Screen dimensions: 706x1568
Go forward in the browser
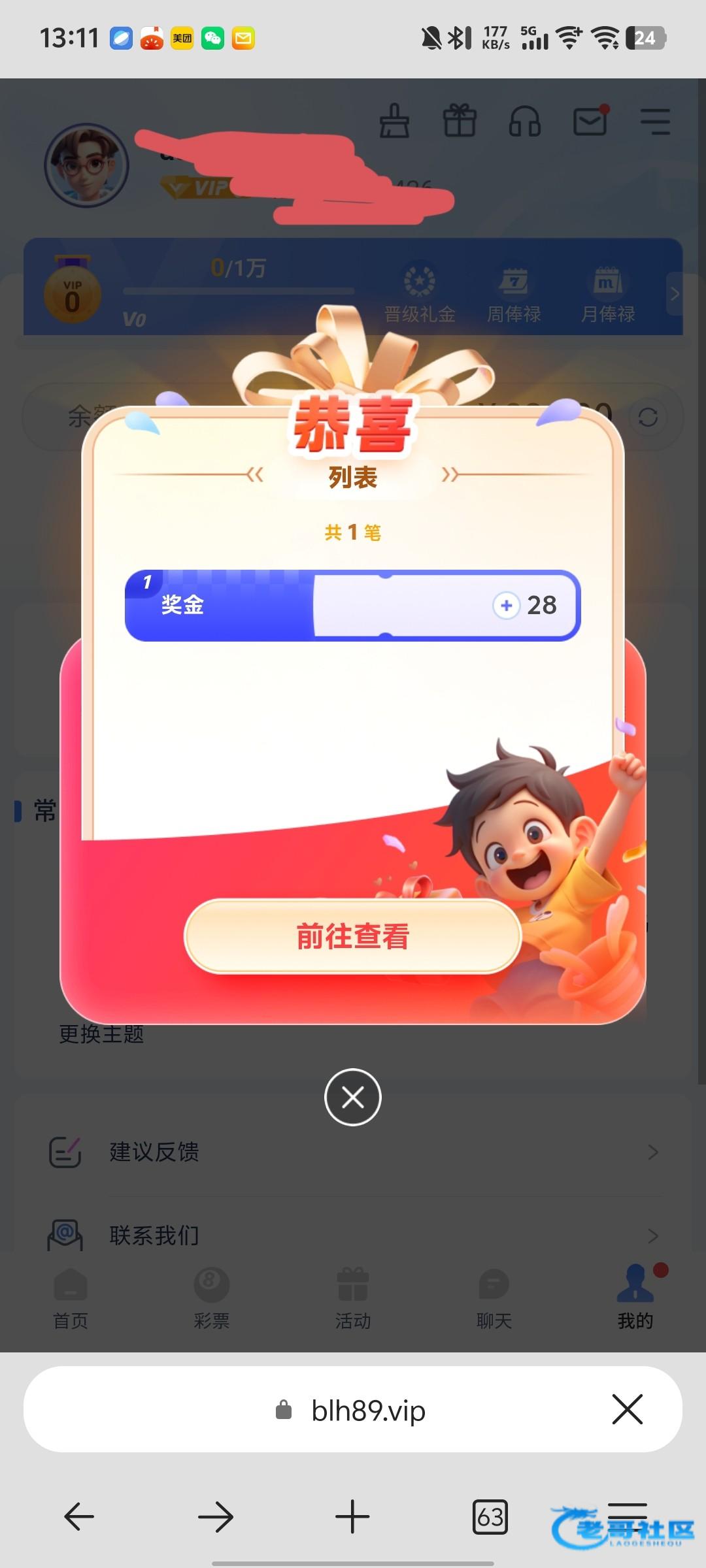tap(216, 1516)
